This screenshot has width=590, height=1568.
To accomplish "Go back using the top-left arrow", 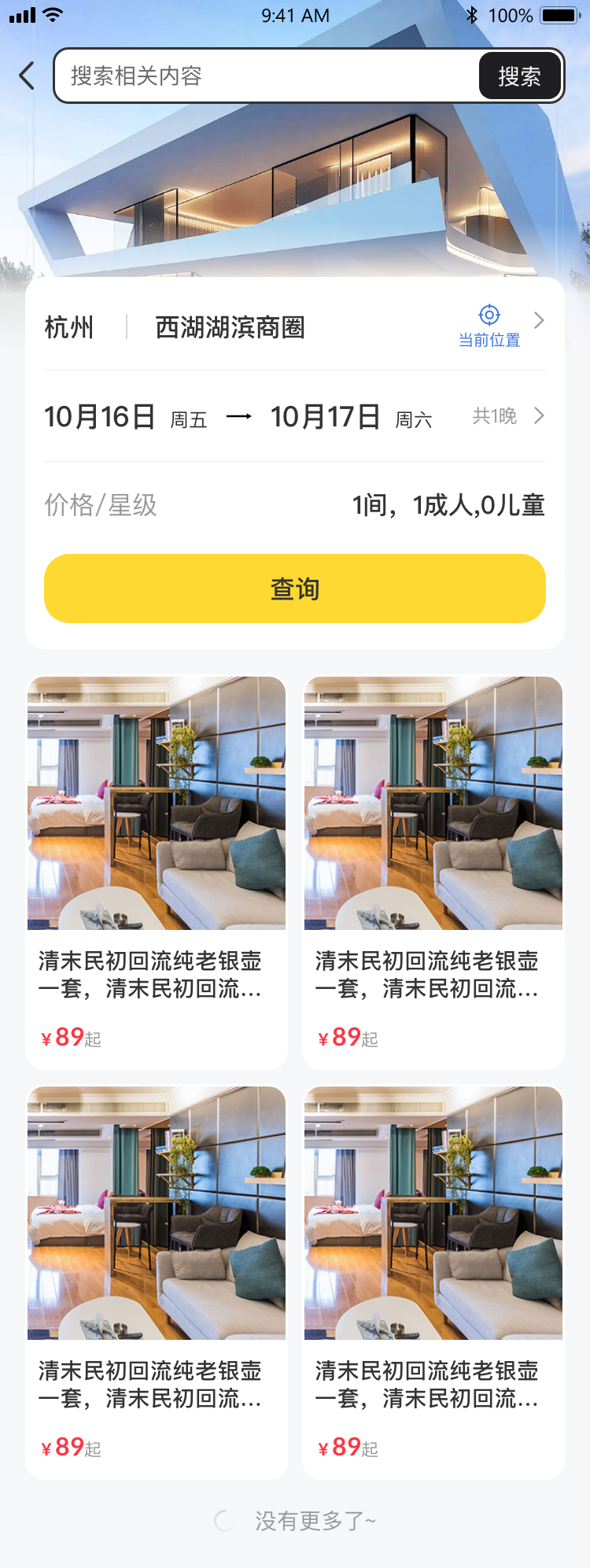I will coord(27,76).
